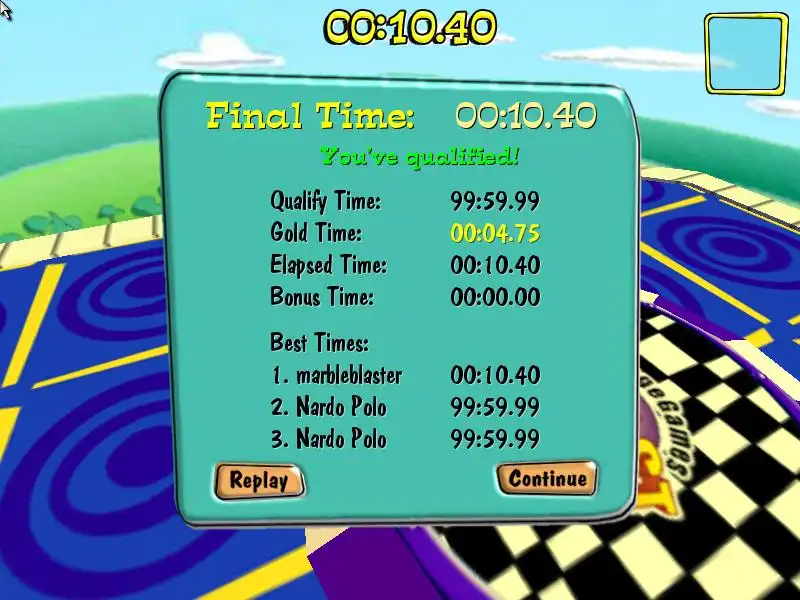The image size is (800, 600).
Task: Tap the Replay button
Action: pos(259,480)
